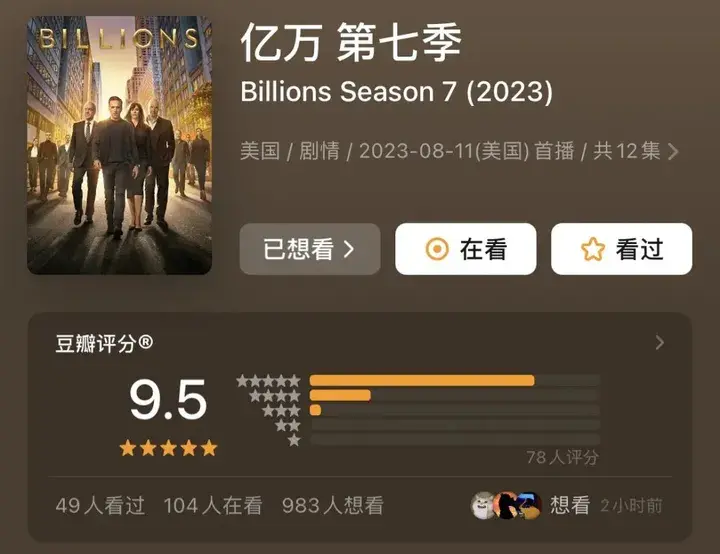Tap the 已想看 button
The height and width of the screenshot is (554, 720).
coord(309,249)
